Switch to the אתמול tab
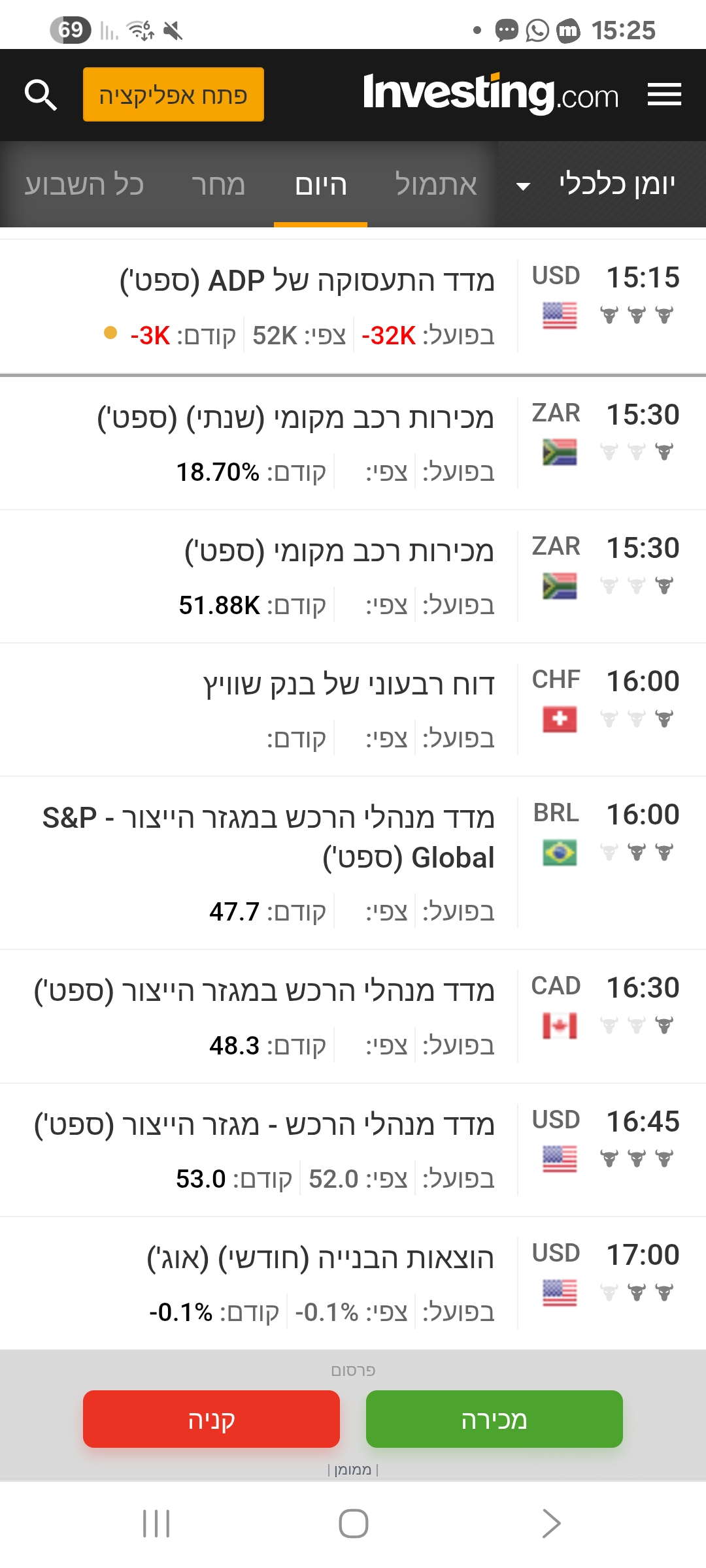The height and width of the screenshot is (1568, 706). [x=435, y=185]
